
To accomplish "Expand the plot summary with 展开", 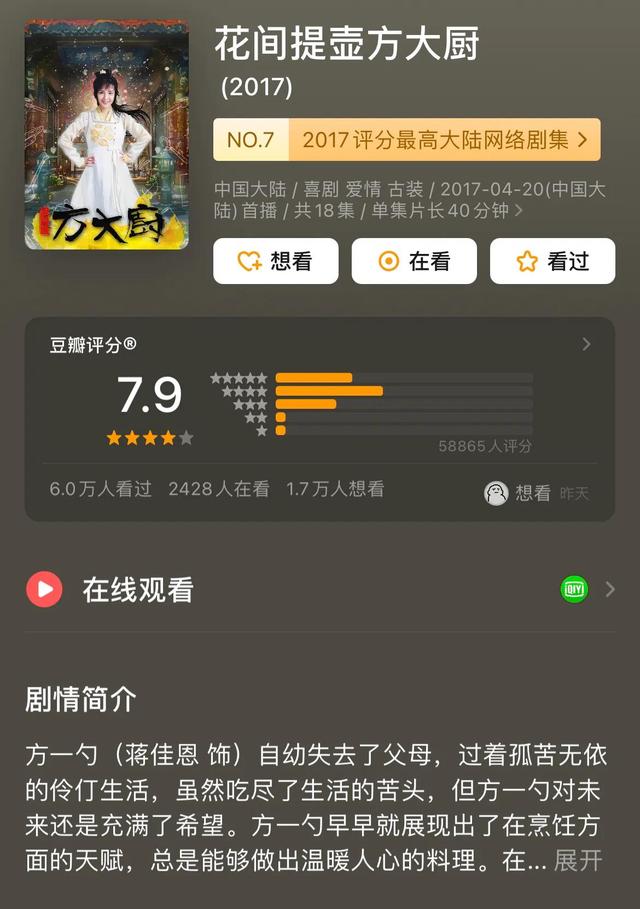I will [x=579, y=861].
